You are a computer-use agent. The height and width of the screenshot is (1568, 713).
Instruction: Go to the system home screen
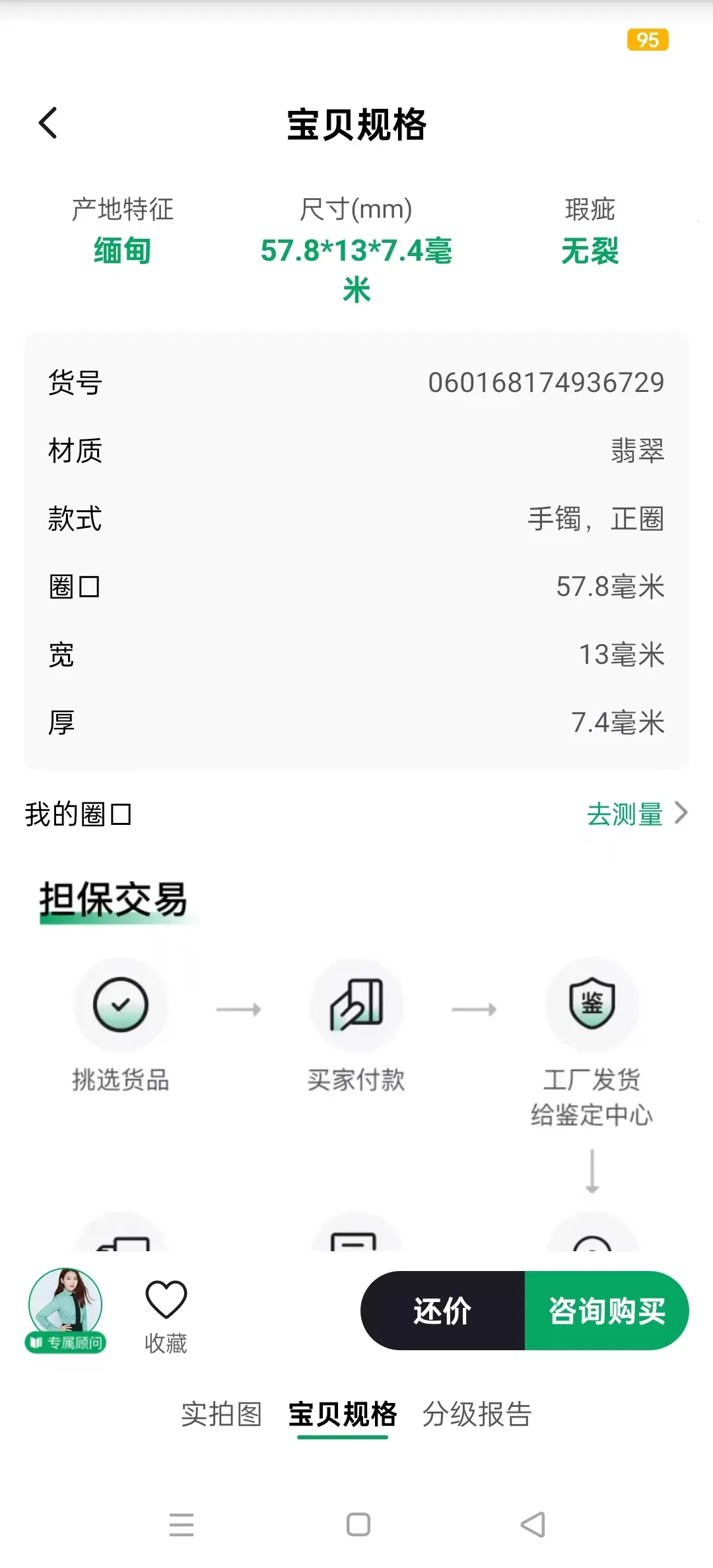pos(358,1524)
